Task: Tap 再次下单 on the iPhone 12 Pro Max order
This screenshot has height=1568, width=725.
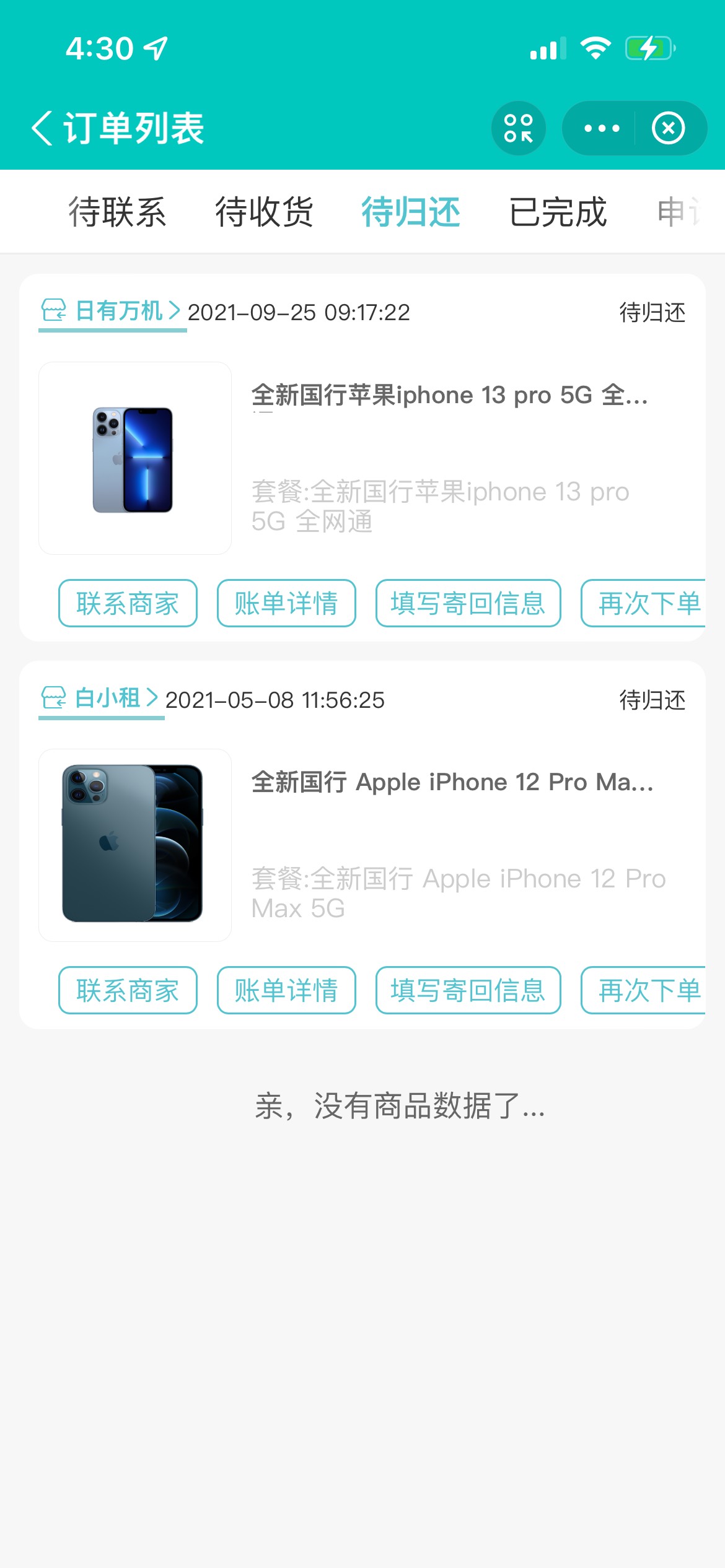Action: 644,990
